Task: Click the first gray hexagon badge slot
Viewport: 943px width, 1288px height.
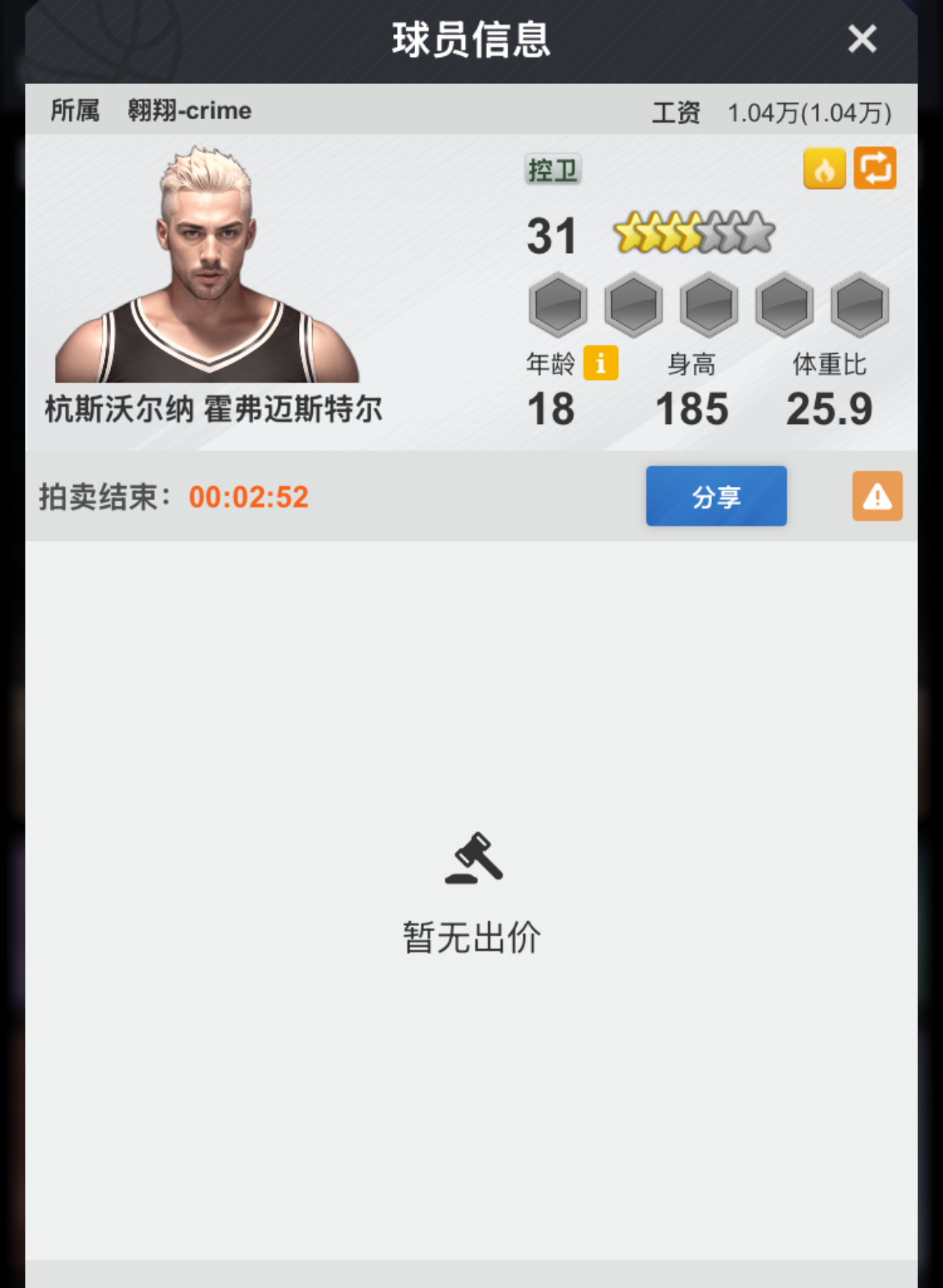Action: tap(558, 306)
